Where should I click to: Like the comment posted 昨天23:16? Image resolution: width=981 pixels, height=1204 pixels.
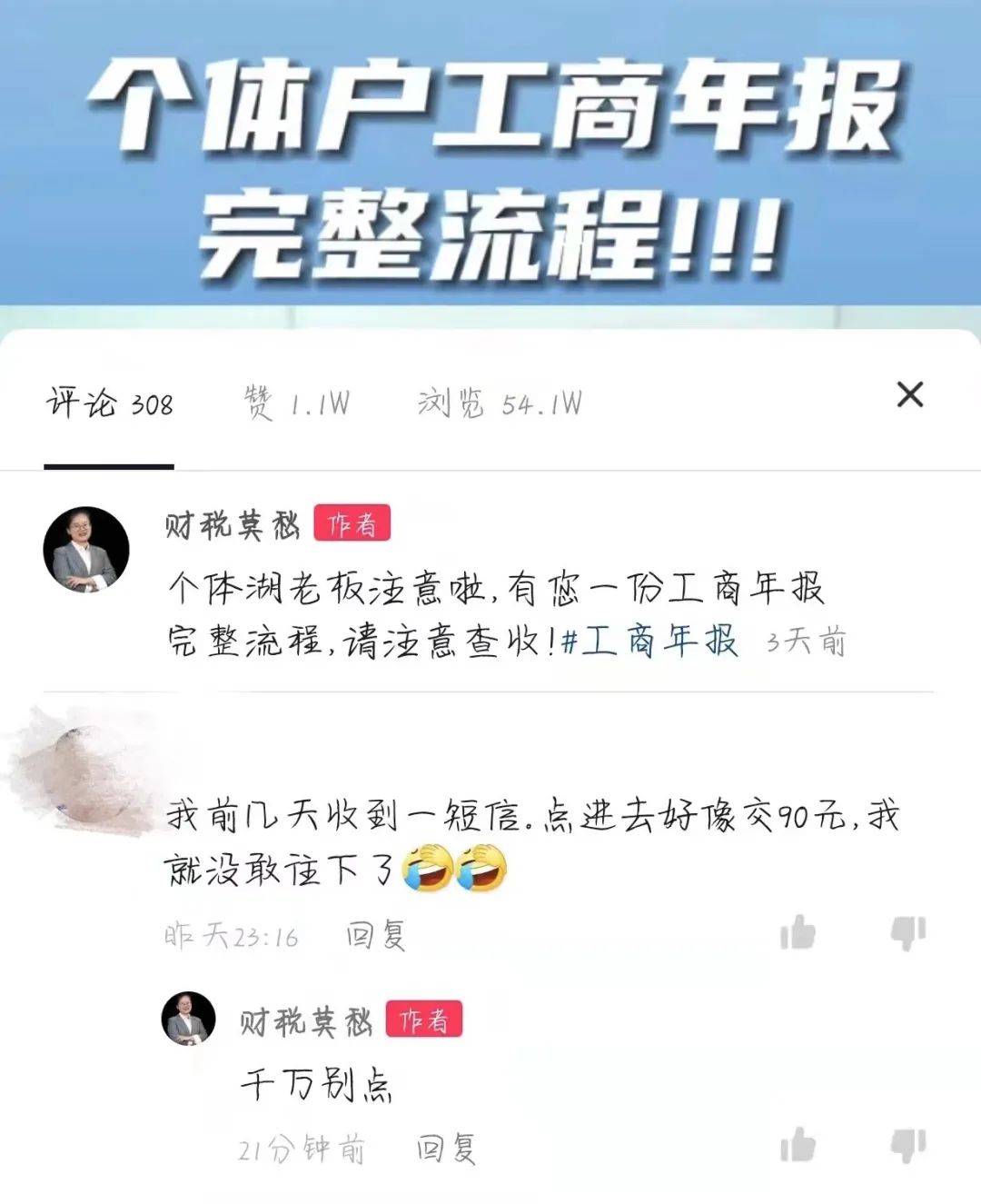[x=798, y=933]
